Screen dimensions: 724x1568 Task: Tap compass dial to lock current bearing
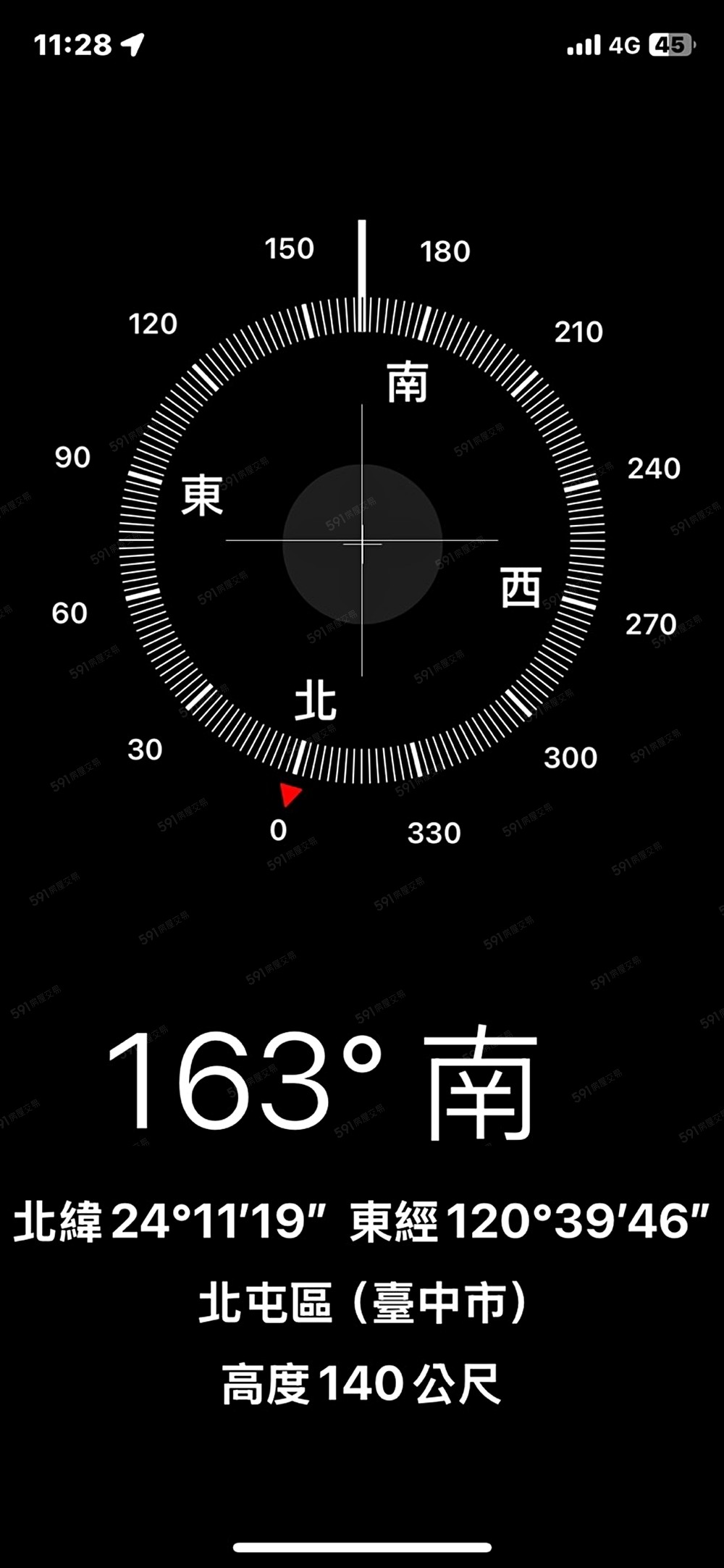tap(362, 542)
